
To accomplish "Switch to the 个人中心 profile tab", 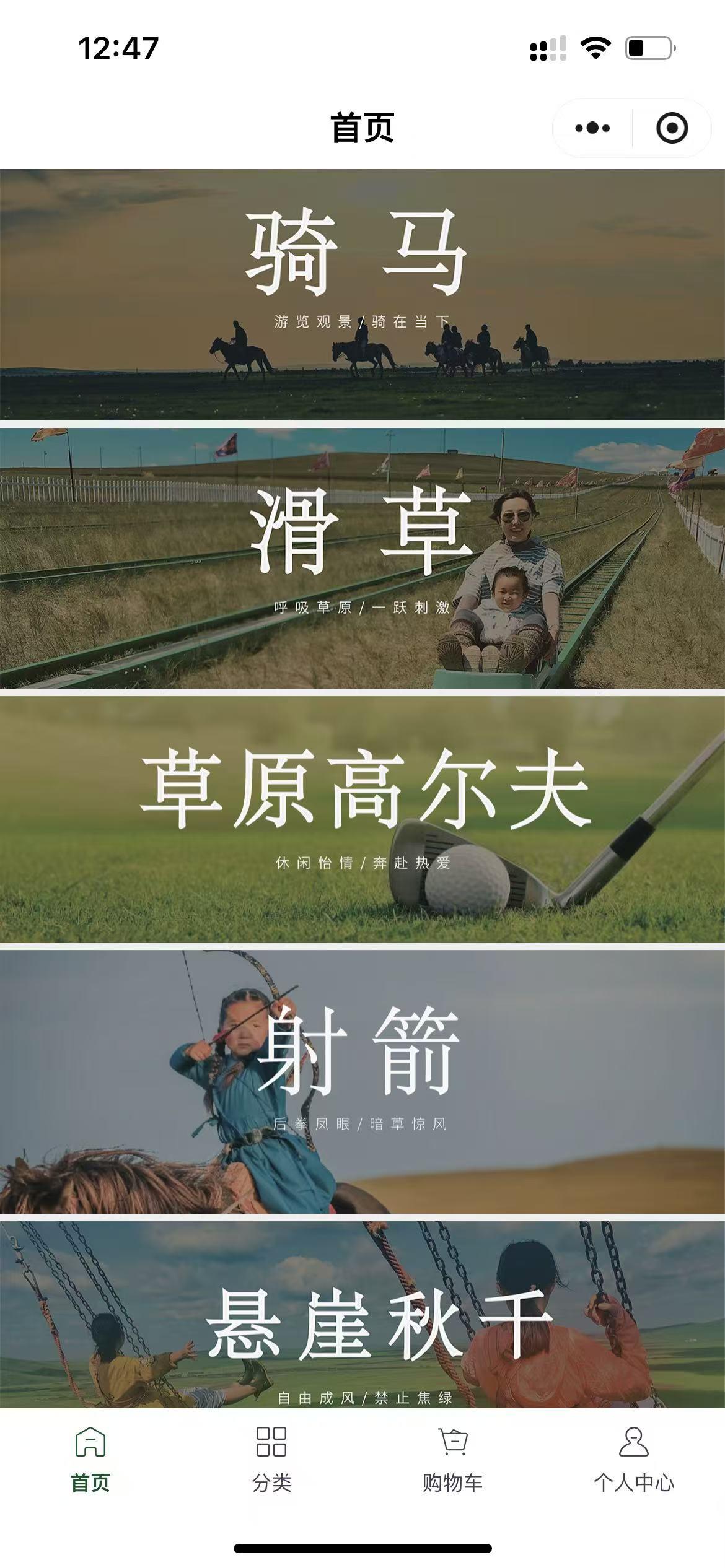I will coord(634,1459).
